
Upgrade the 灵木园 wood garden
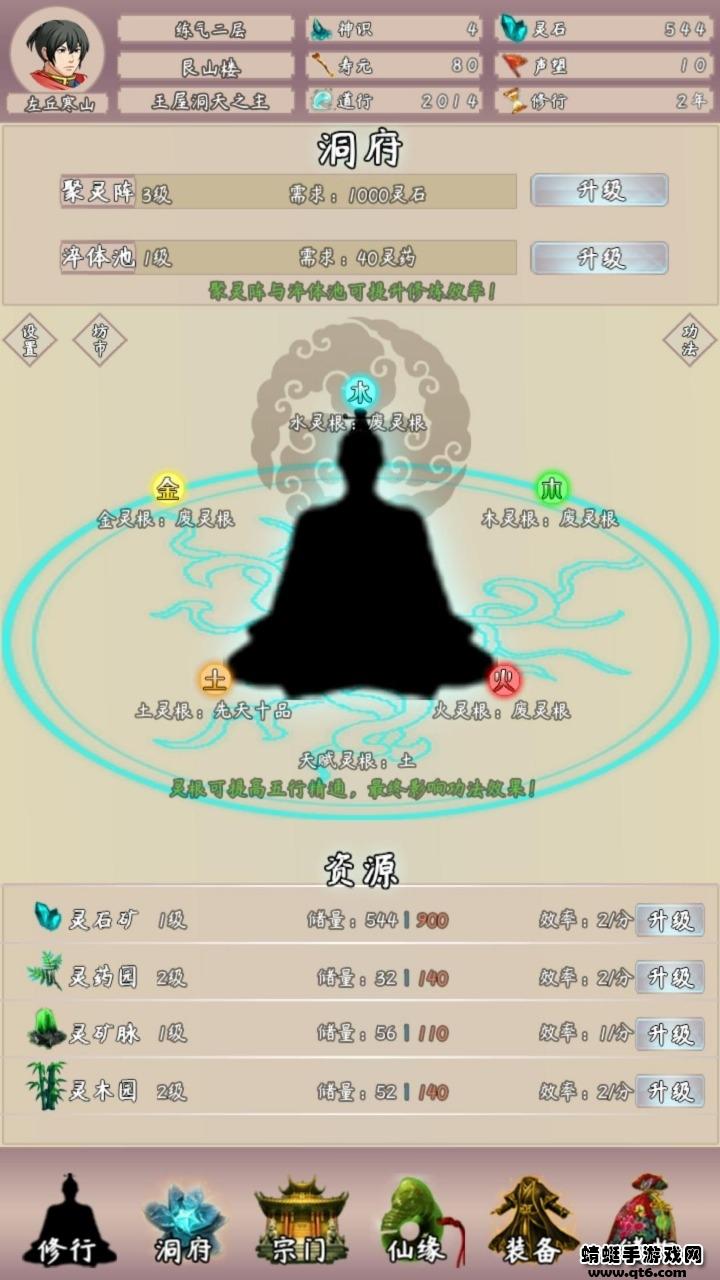(670, 1091)
